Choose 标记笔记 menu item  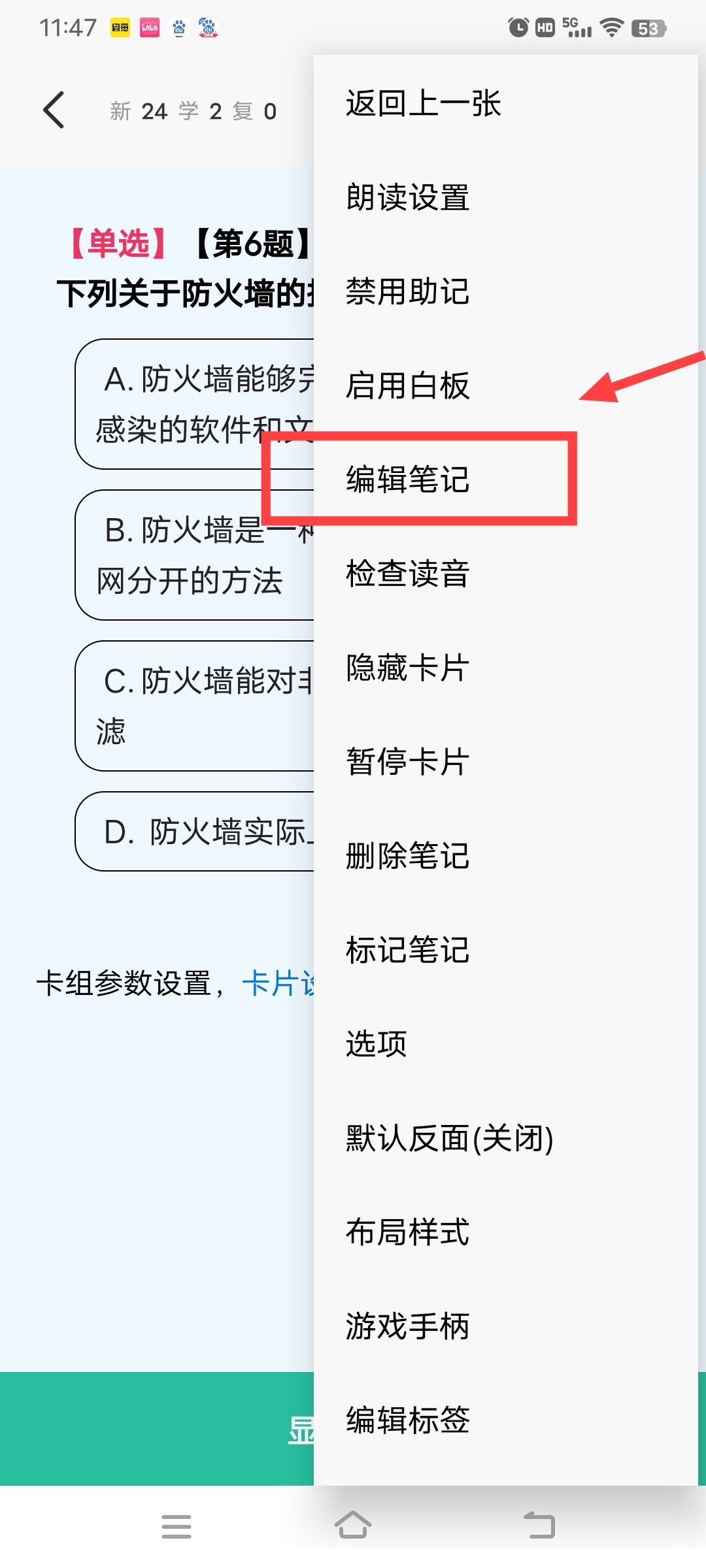pyautogui.click(x=506, y=950)
